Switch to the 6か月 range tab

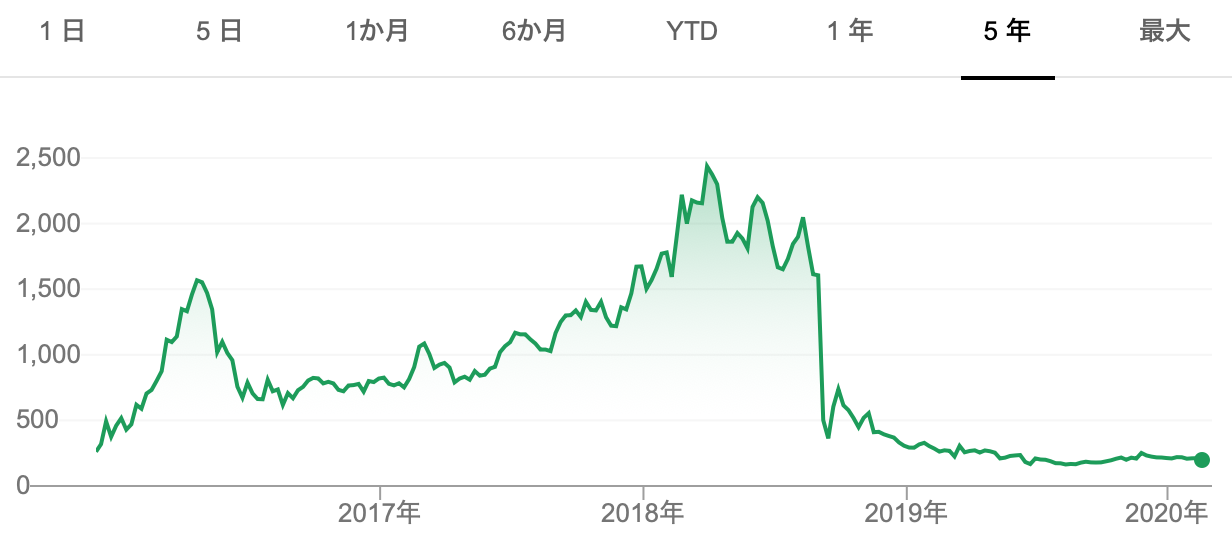[534, 32]
